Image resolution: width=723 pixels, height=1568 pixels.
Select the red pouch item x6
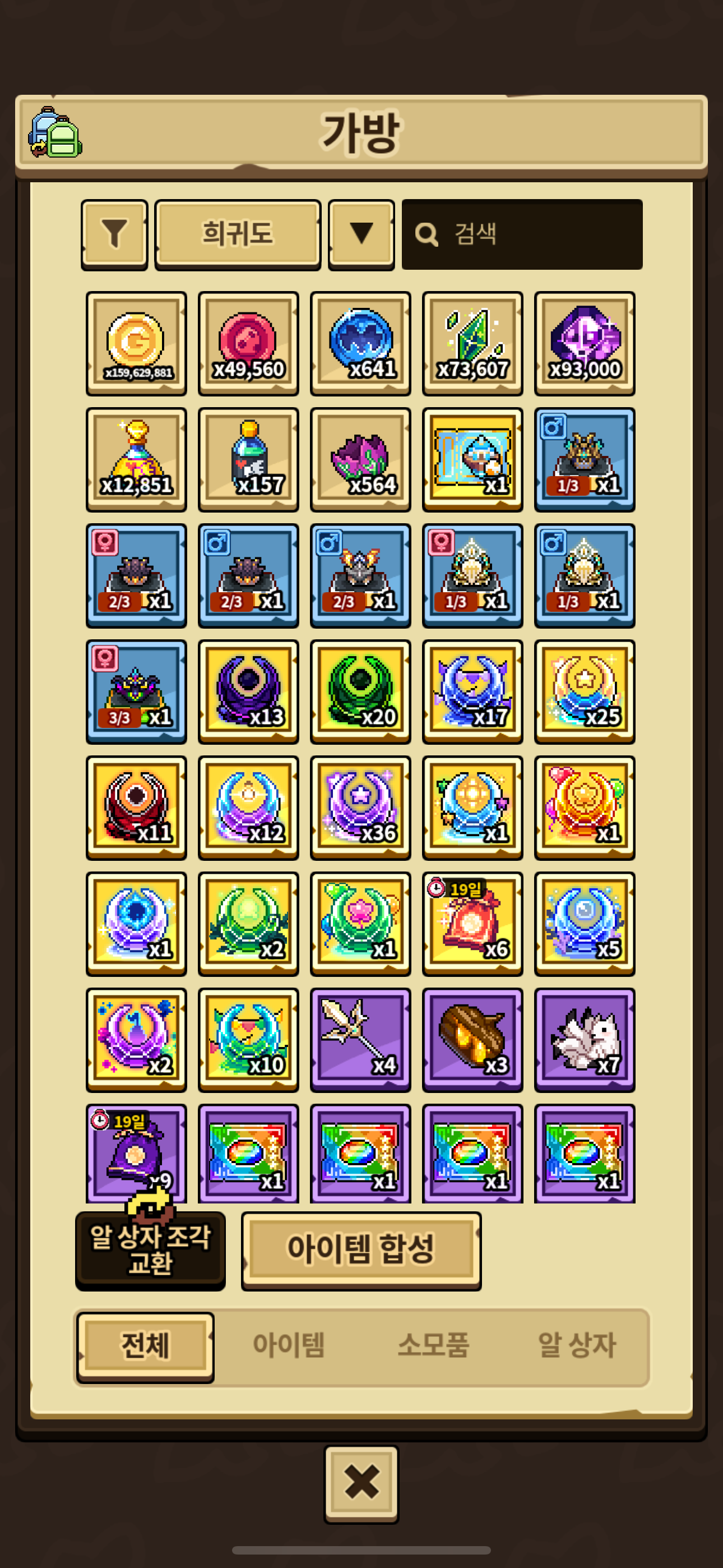[x=473, y=924]
